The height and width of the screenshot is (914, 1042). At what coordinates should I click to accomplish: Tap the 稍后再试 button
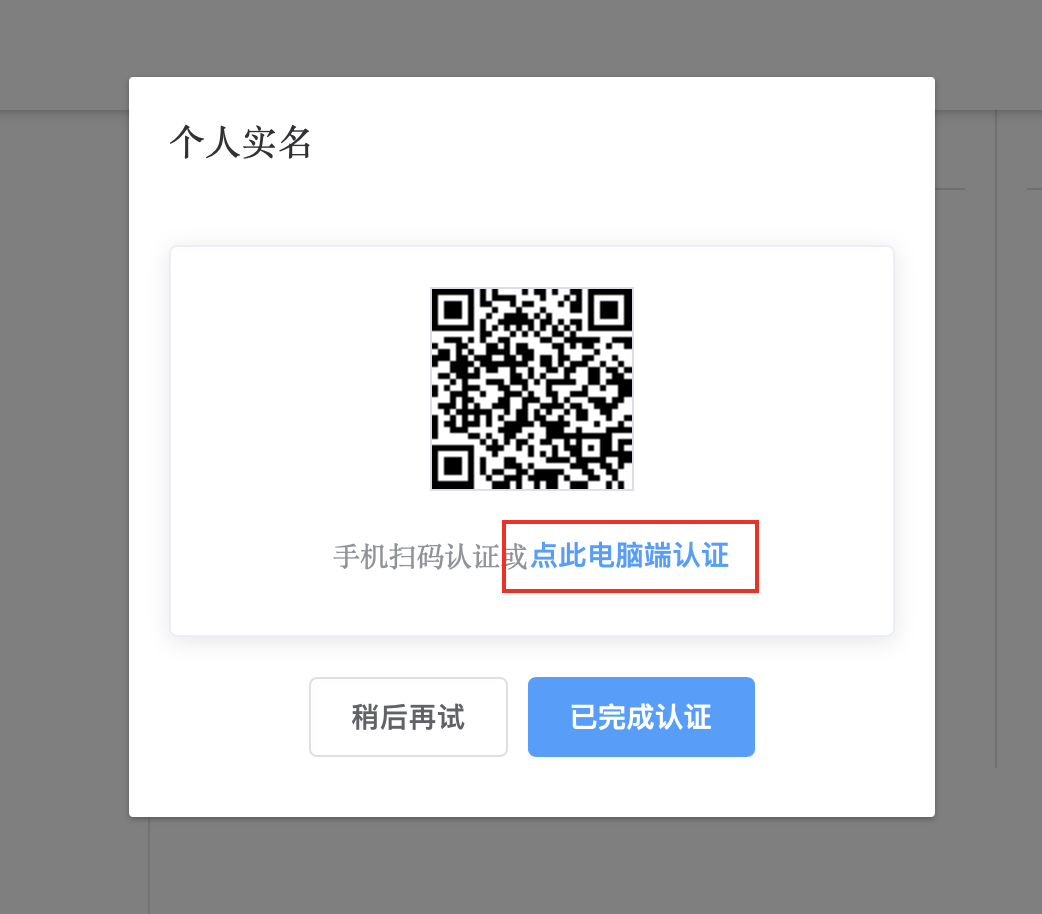point(408,717)
